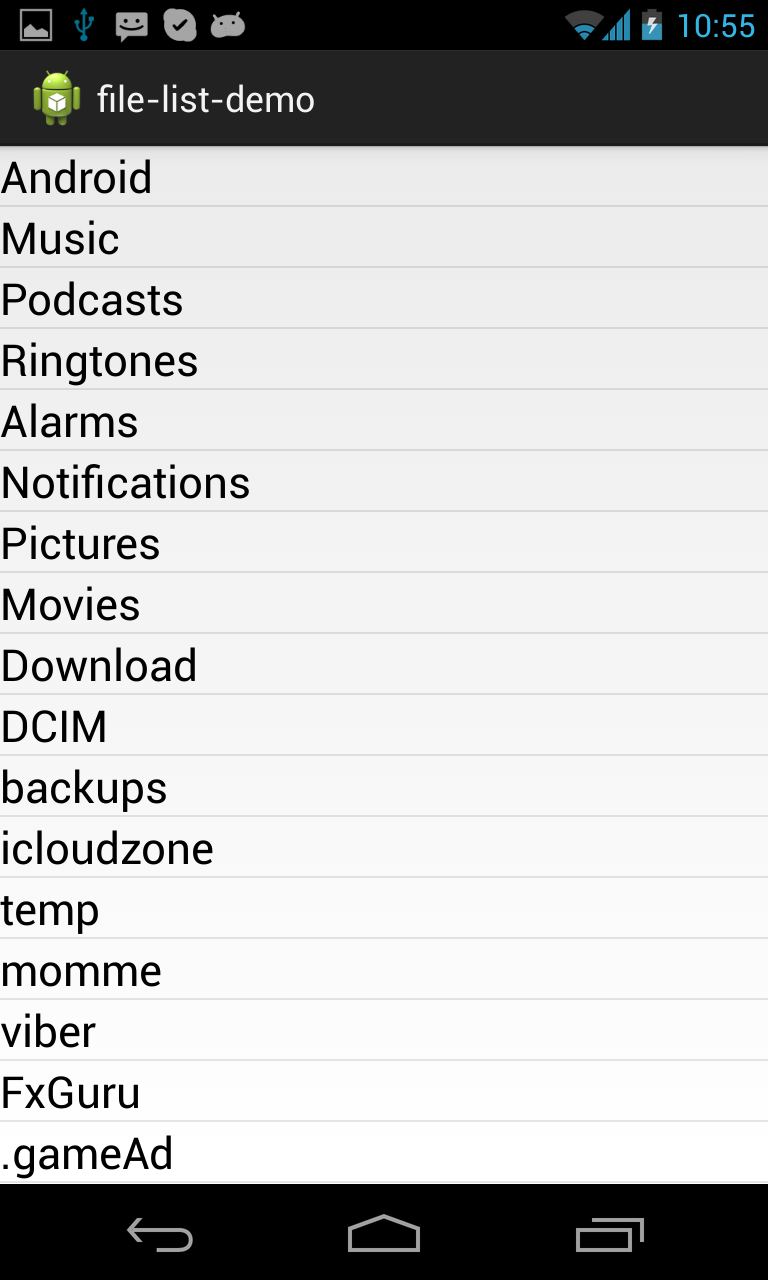768x1280 pixels.
Task: Tap the checkmark notification icon
Action: pyautogui.click(x=181, y=23)
